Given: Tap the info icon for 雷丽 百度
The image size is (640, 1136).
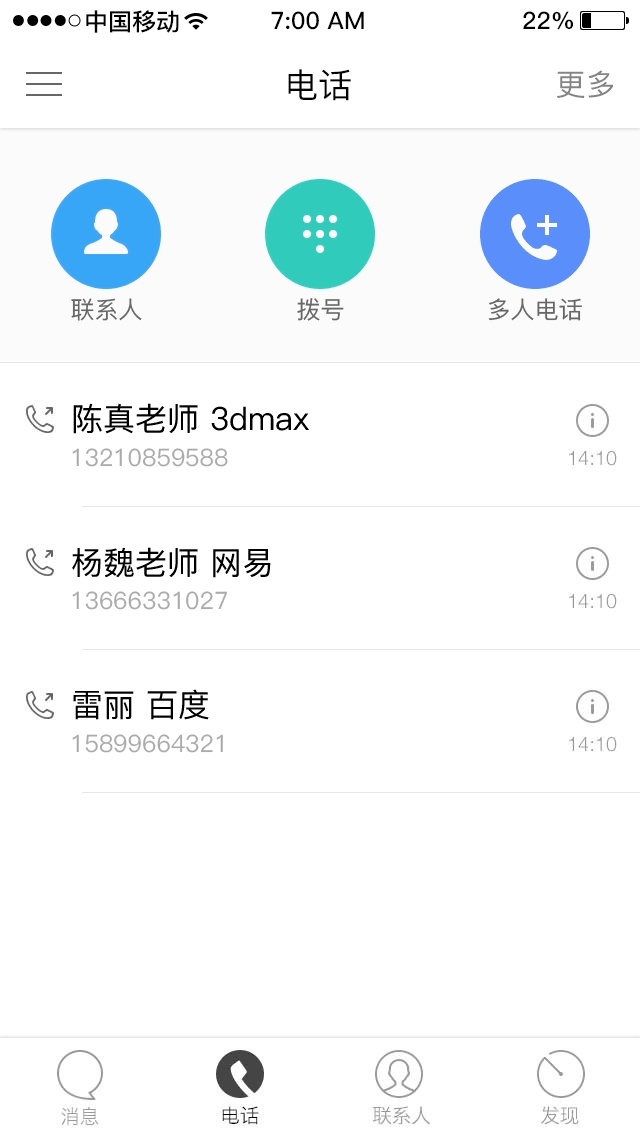Looking at the screenshot, I should coord(592,707).
